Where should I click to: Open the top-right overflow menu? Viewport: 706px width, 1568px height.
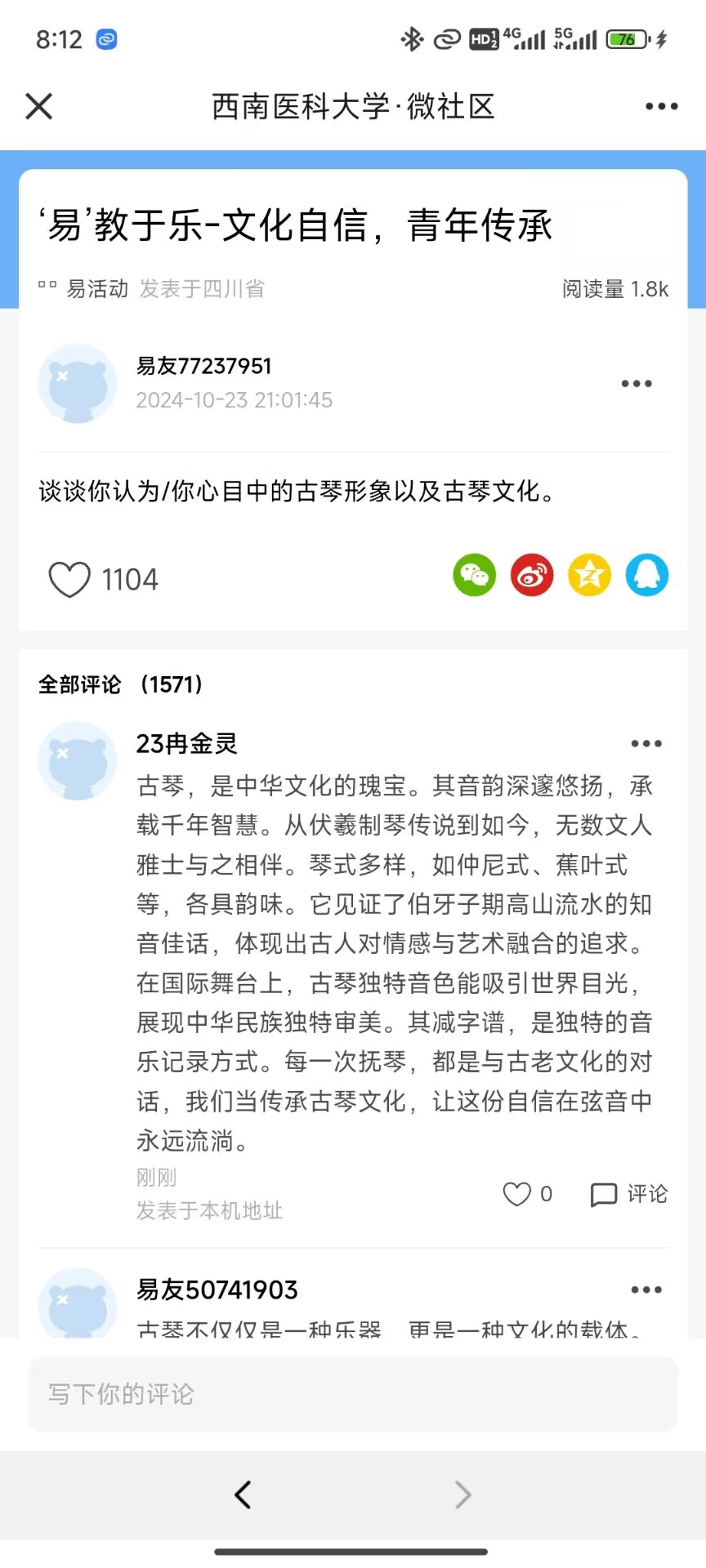click(x=661, y=106)
